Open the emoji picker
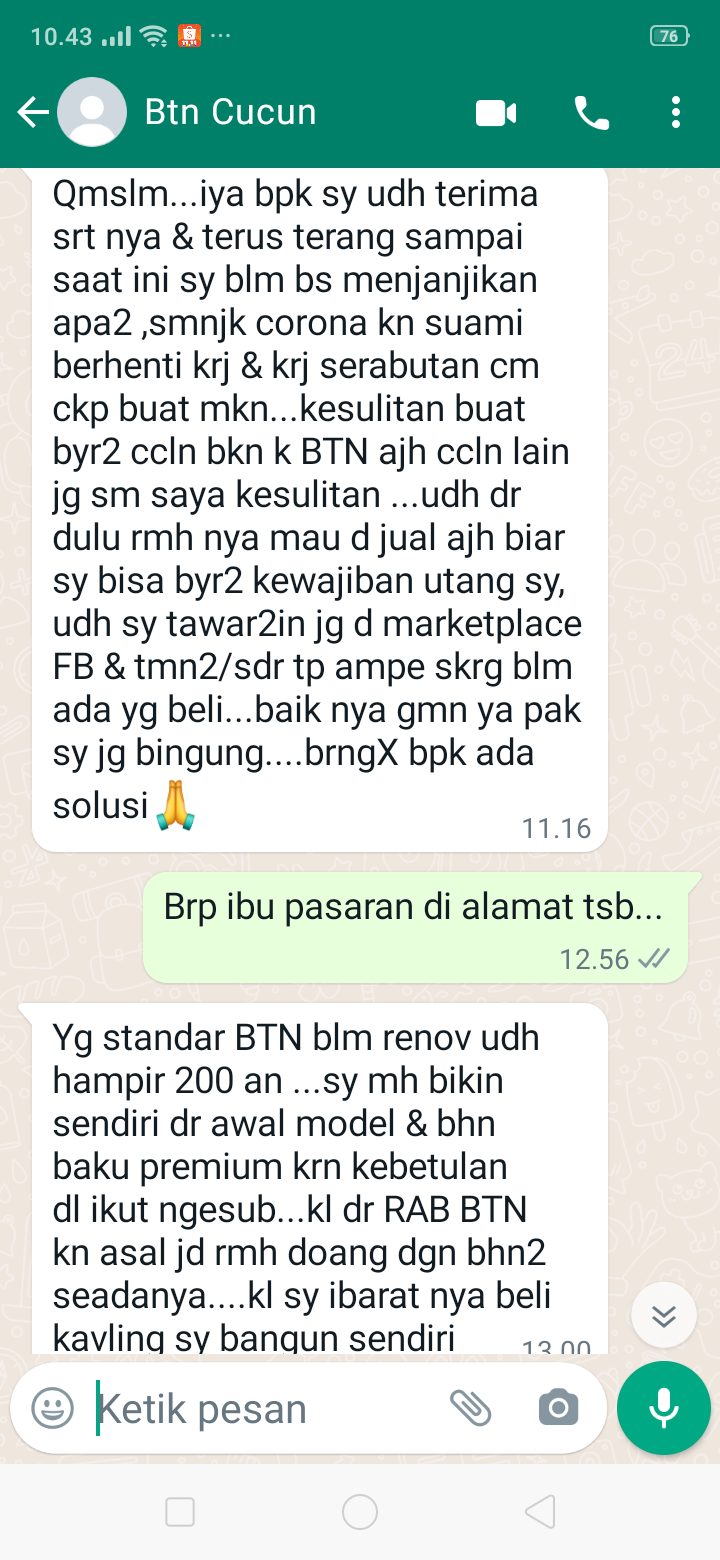 click(53, 1408)
